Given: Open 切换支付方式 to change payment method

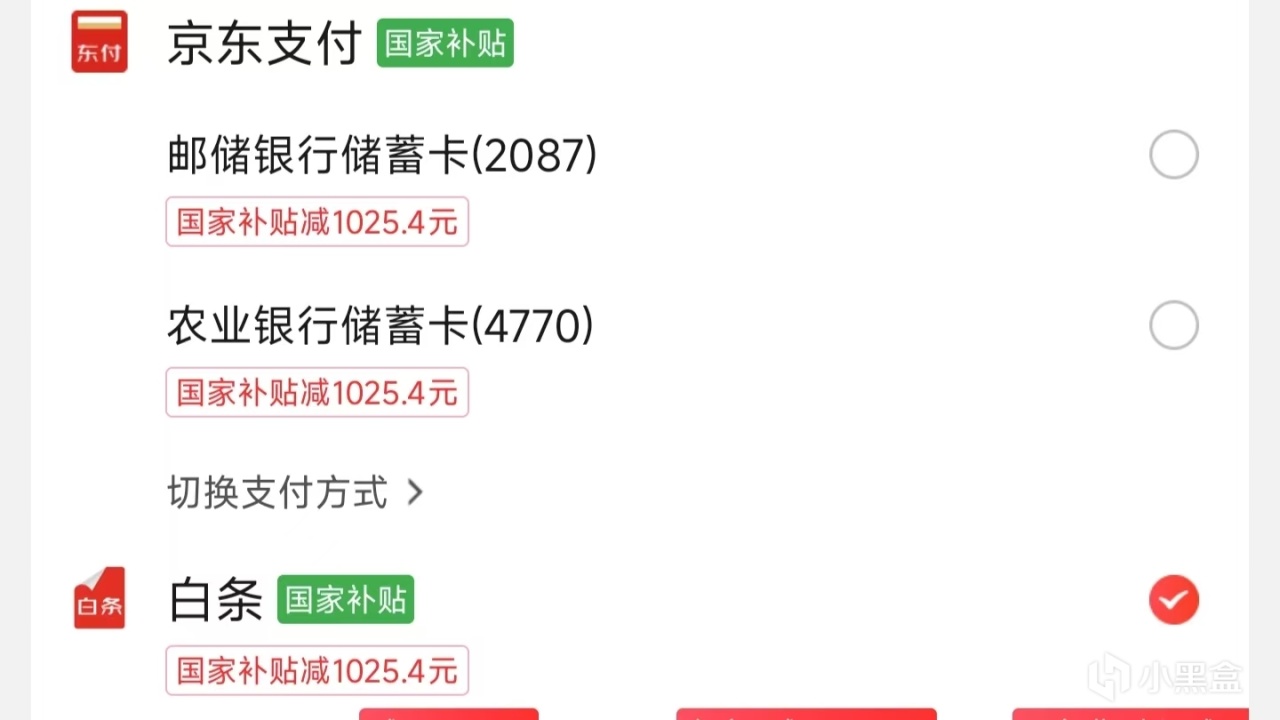Looking at the screenshot, I should (295, 492).
